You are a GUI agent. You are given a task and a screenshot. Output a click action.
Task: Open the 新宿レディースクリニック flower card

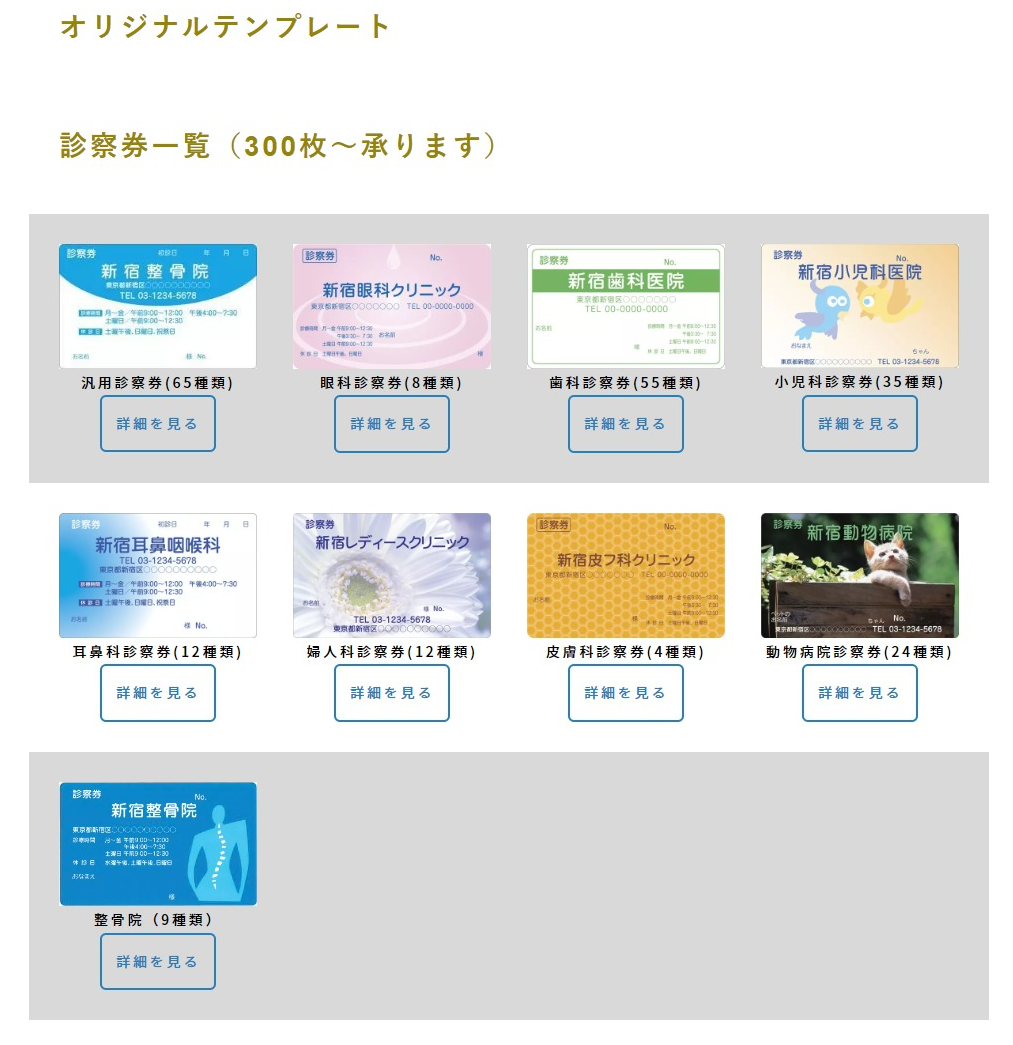[x=392, y=575]
